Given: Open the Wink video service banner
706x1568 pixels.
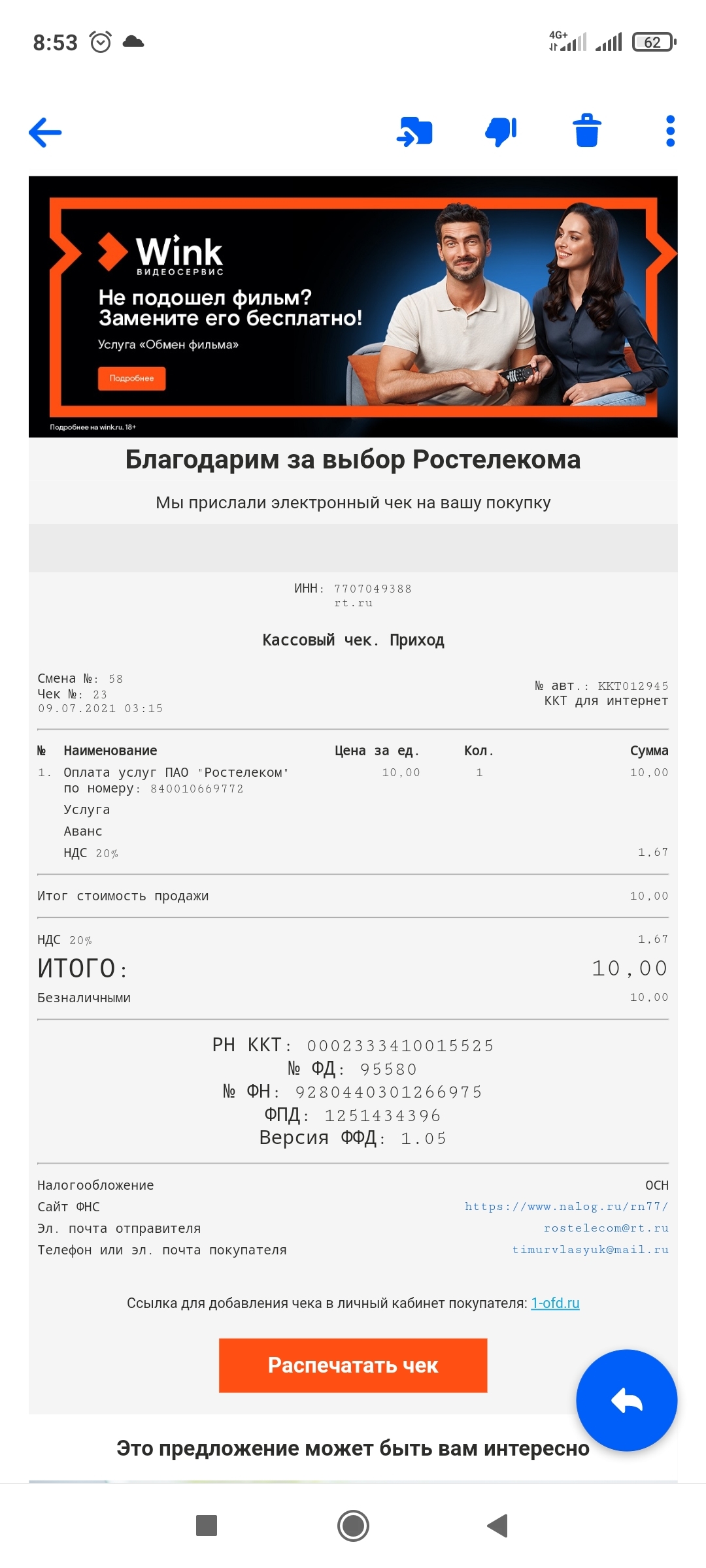Looking at the screenshot, I should [x=353, y=306].
